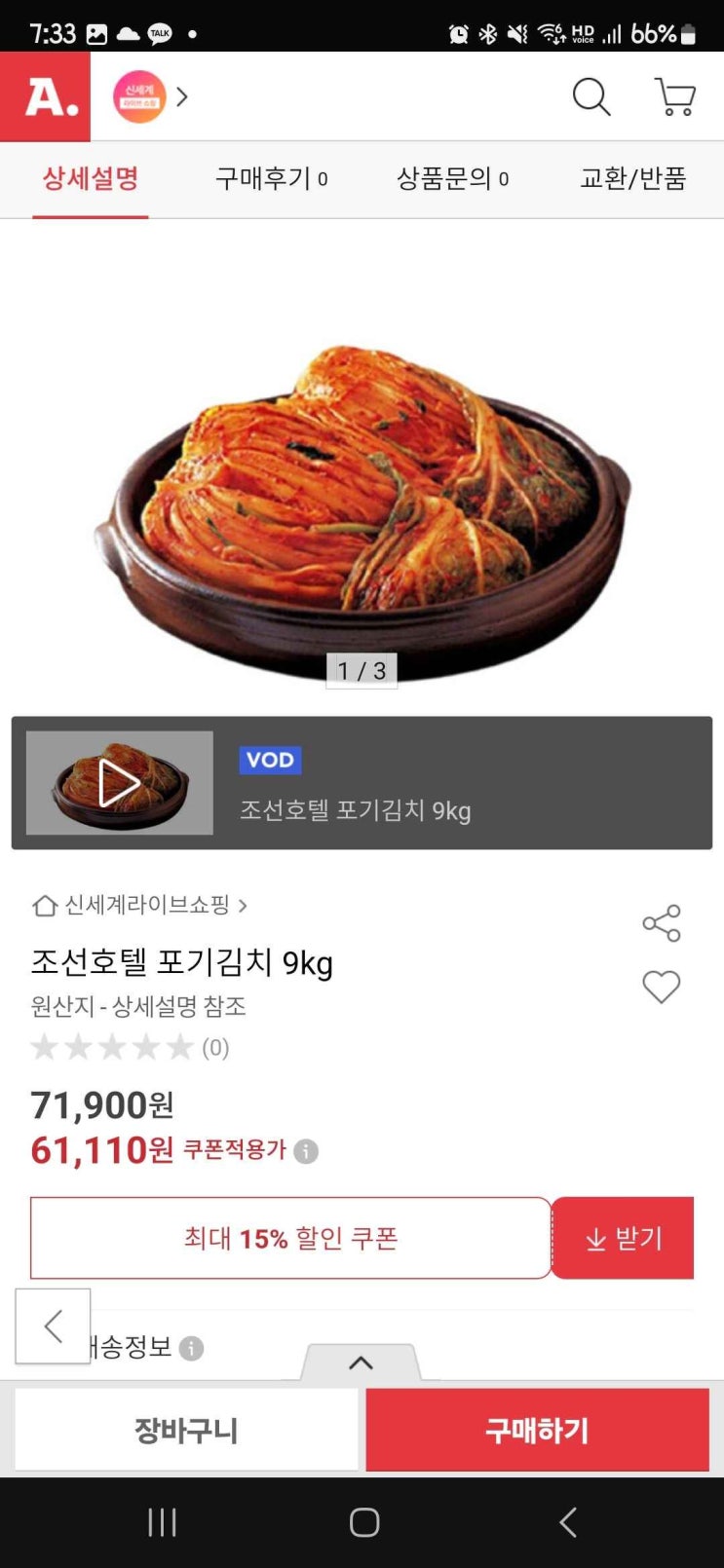Buy now with 구매하기
This screenshot has height=1568, width=724.
click(x=537, y=1430)
